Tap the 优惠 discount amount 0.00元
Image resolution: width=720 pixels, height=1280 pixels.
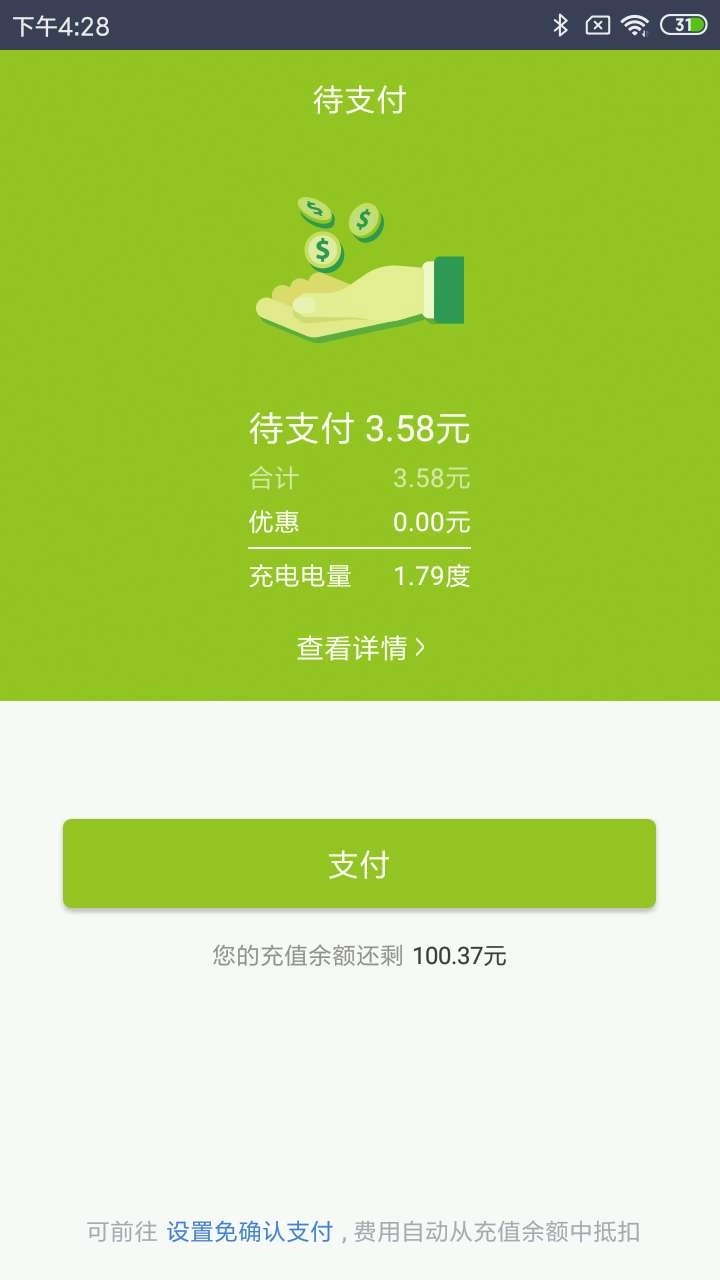[x=430, y=523]
